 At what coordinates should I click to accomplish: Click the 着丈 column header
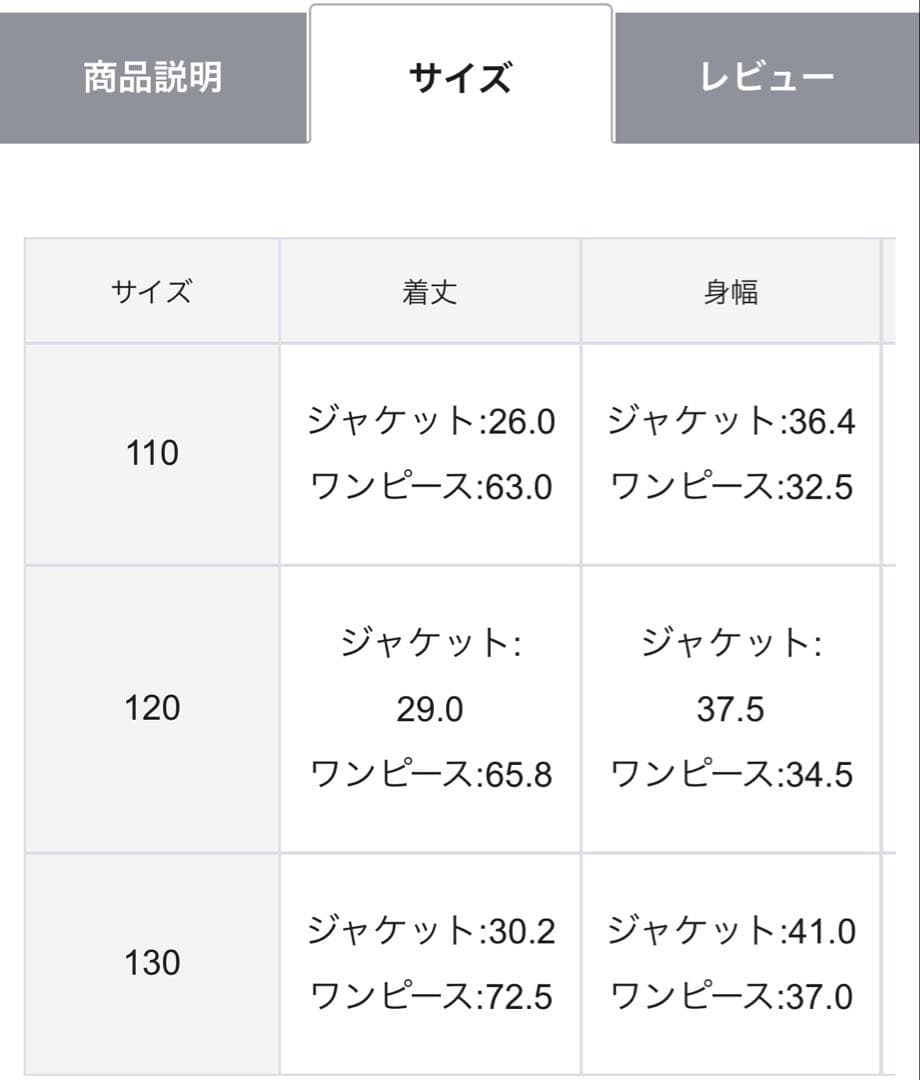pyautogui.click(x=430, y=290)
